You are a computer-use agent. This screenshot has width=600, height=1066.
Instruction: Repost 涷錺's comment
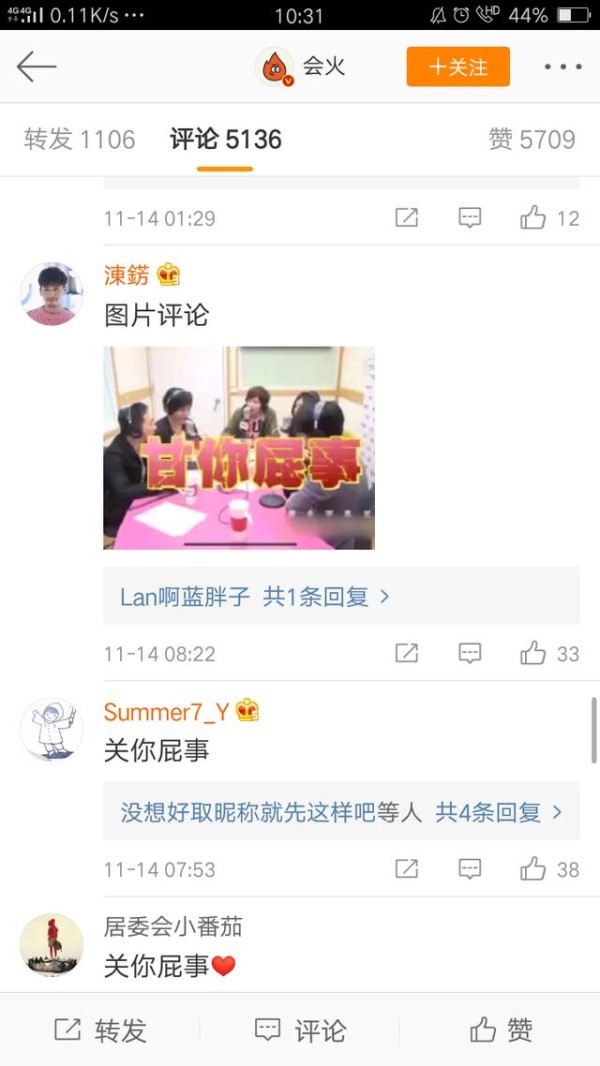pos(406,654)
